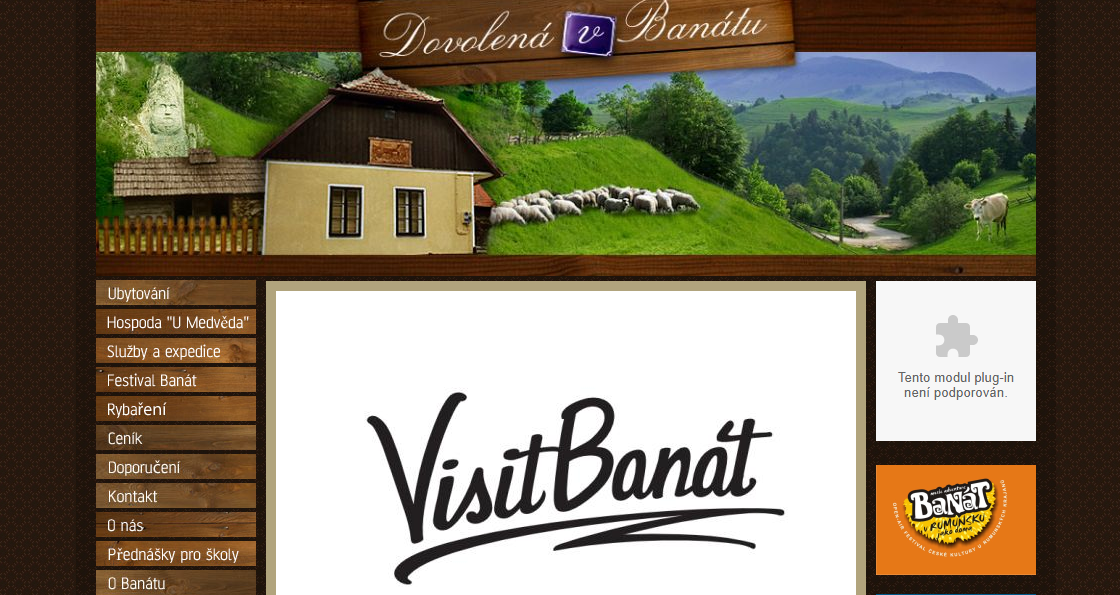Viewport: 1120px width, 595px height.
Task: Go to Kontakt page
Action: coord(176,496)
